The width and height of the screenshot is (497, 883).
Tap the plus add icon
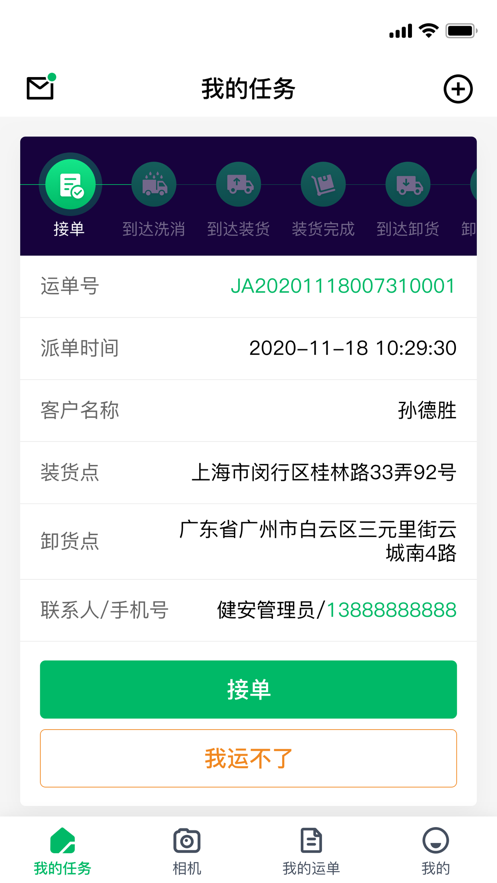[458, 89]
